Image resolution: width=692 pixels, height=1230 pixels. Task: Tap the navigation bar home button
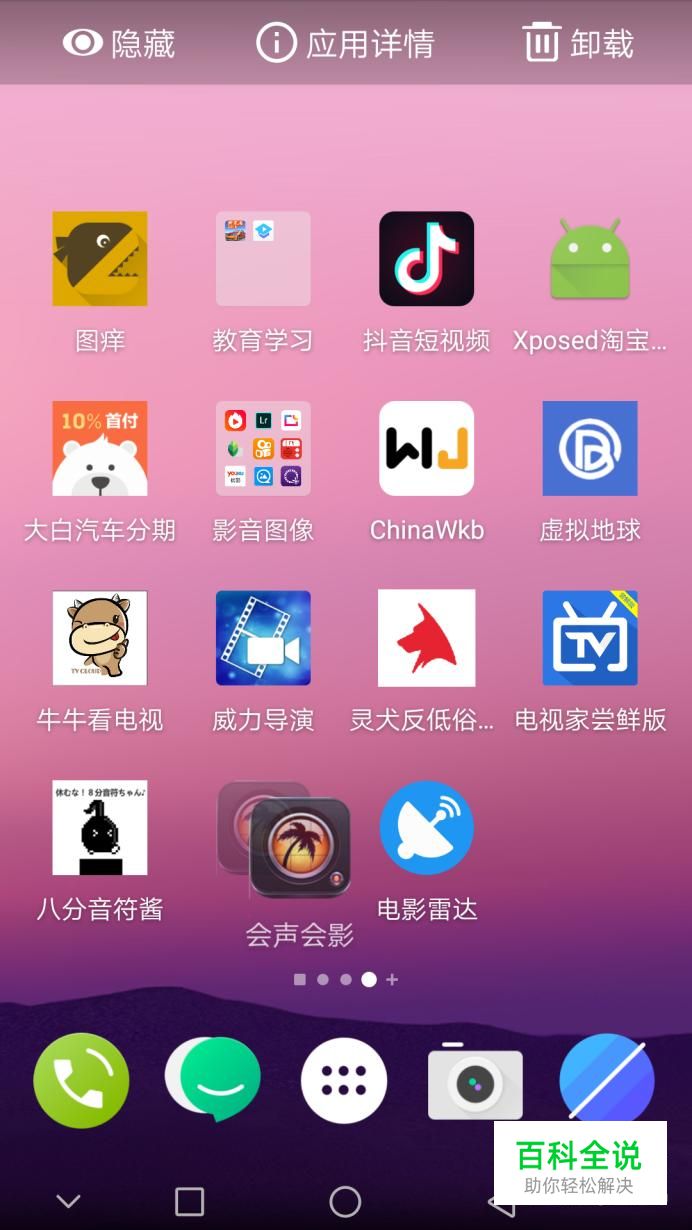click(345, 1201)
